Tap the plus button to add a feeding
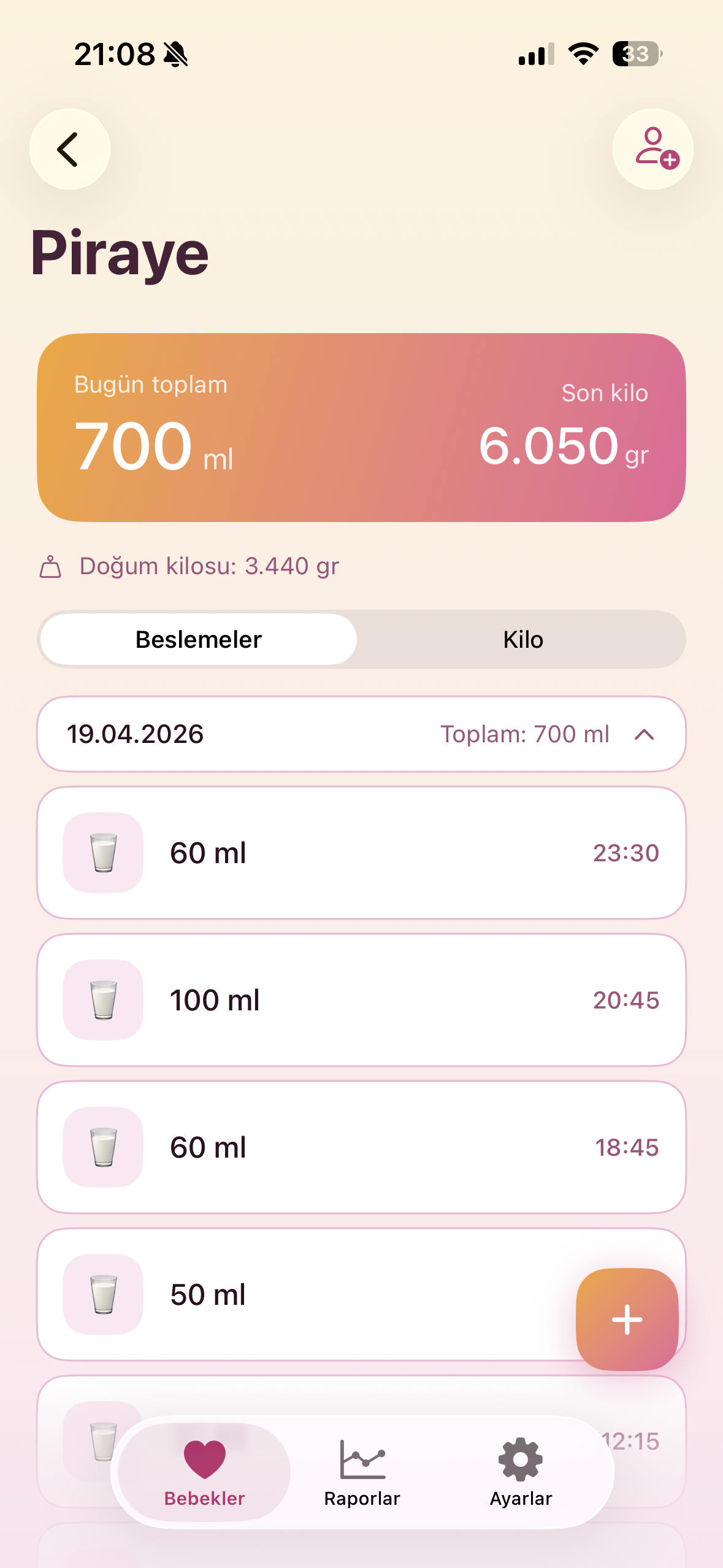This screenshot has height=1568, width=723. coord(626,1320)
